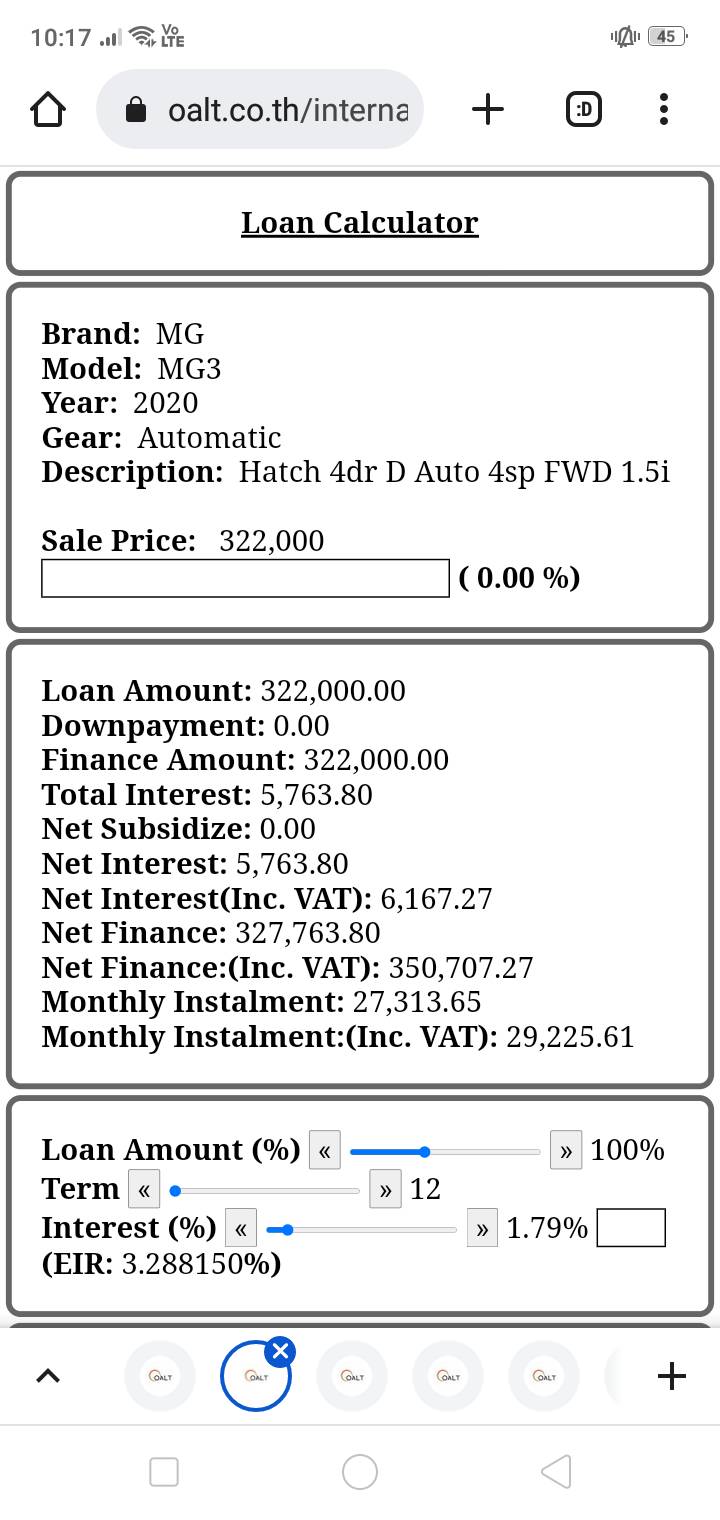Raise Interest (%) with the » button
The height and width of the screenshot is (1520, 720).
(482, 1228)
